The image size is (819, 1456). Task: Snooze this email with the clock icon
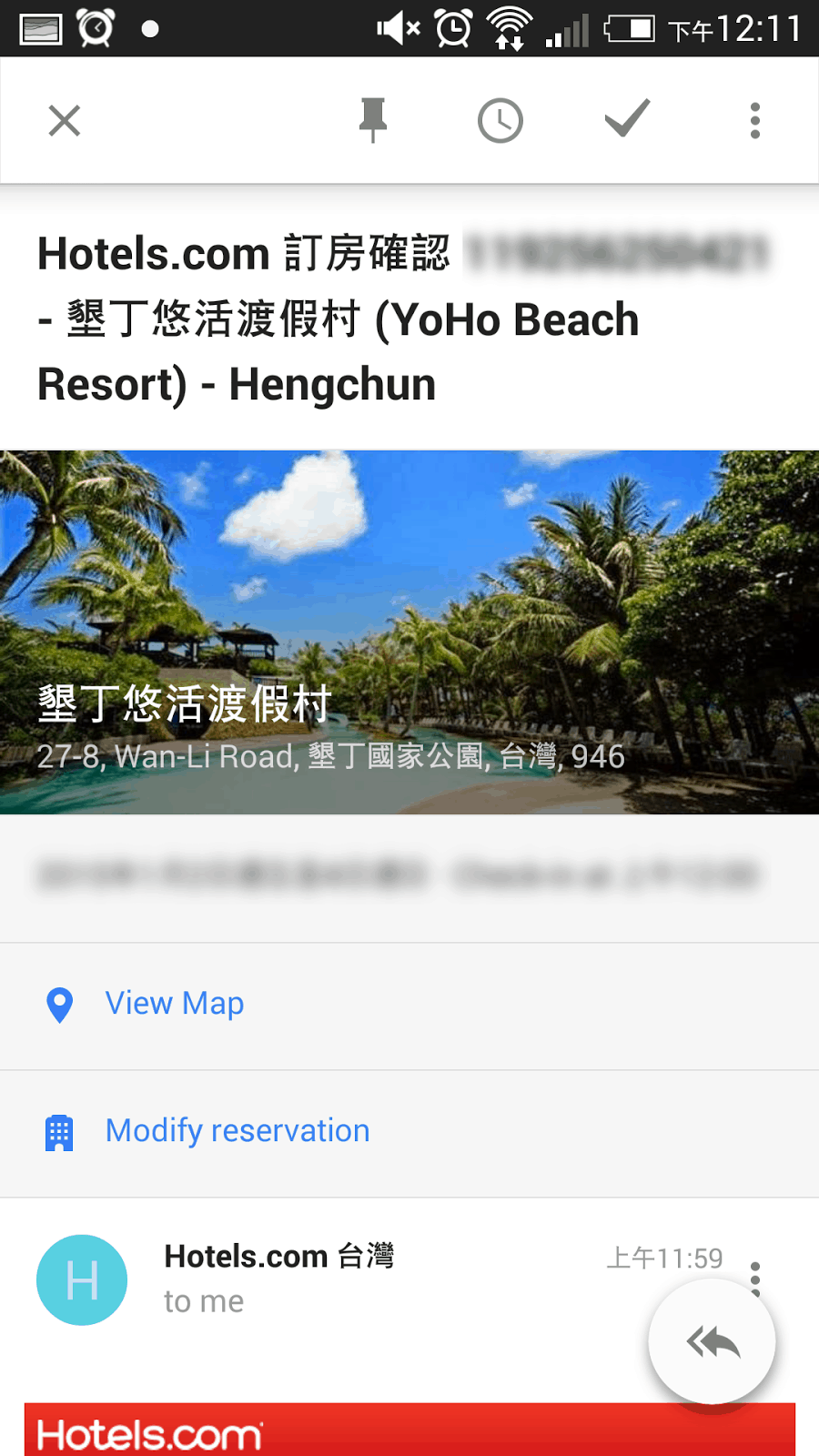pos(500,120)
